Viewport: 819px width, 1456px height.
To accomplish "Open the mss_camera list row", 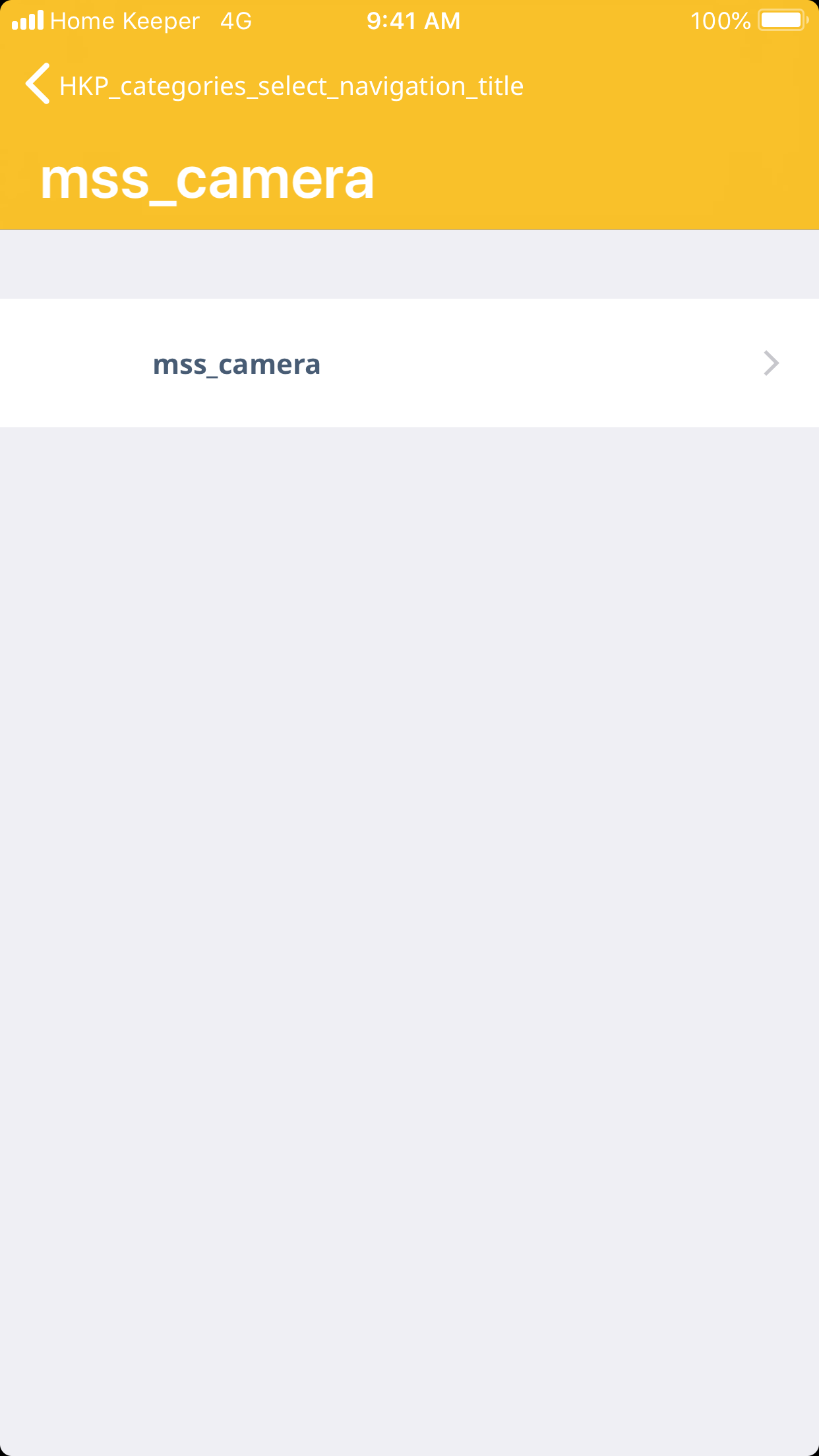I will click(409, 363).
